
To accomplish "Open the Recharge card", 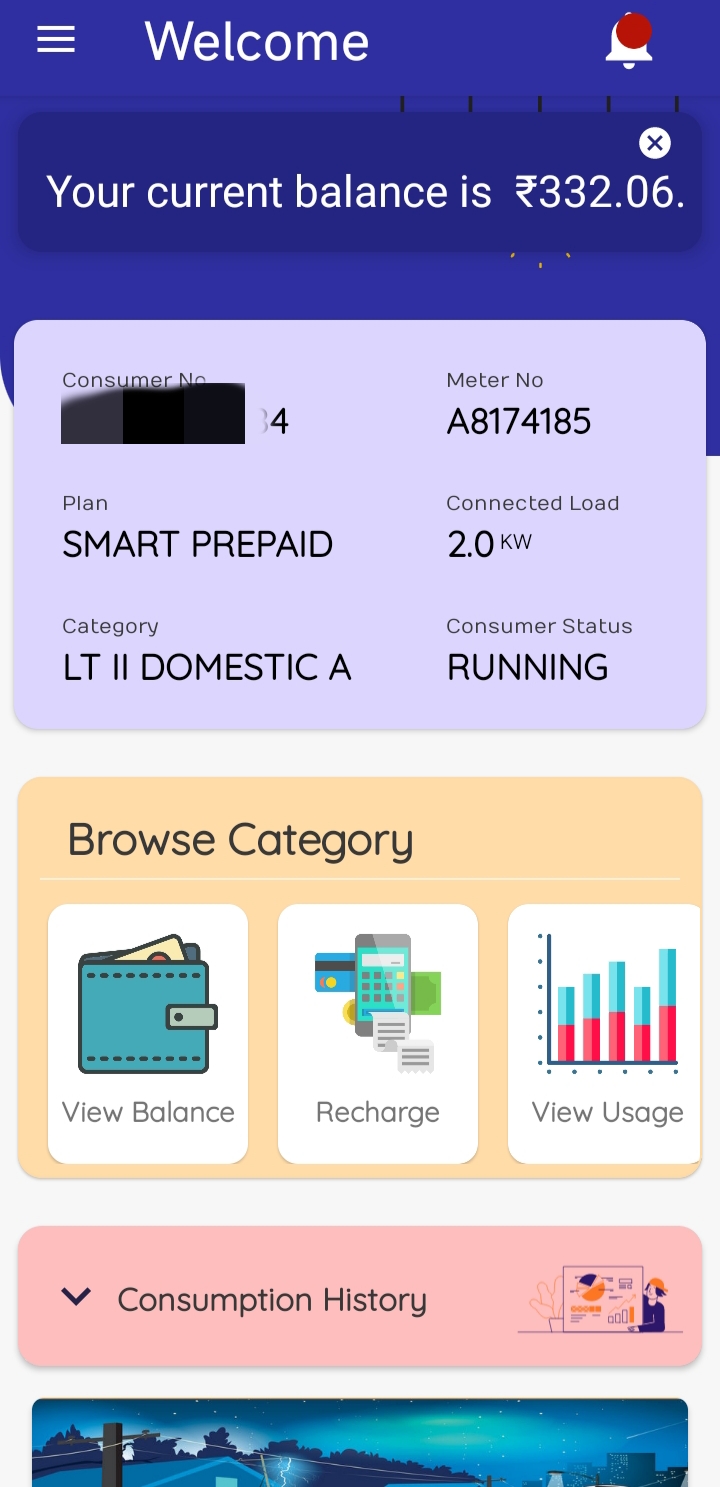I will tap(378, 1033).
